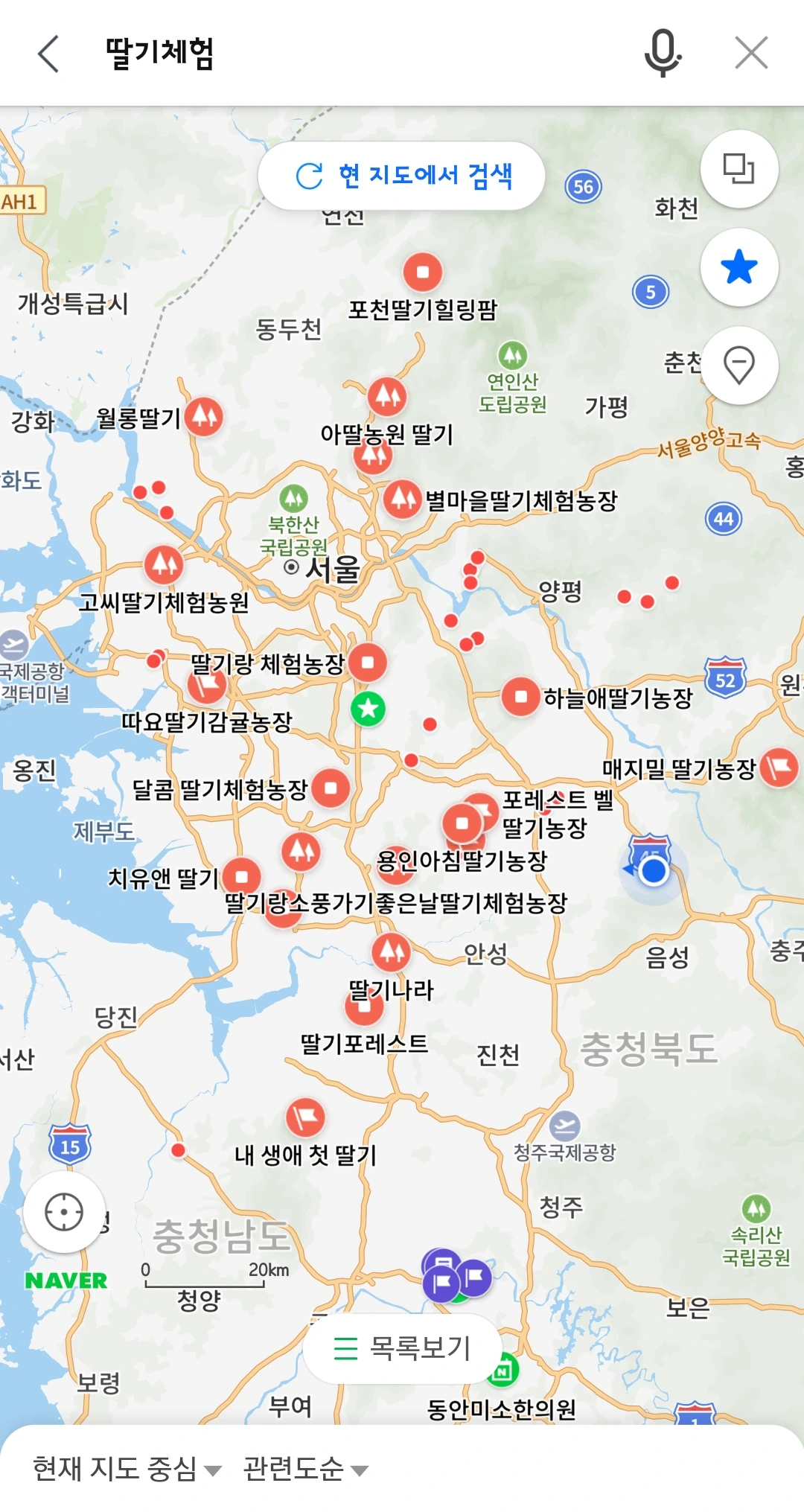Clear the search with the X icon

[751, 54]
